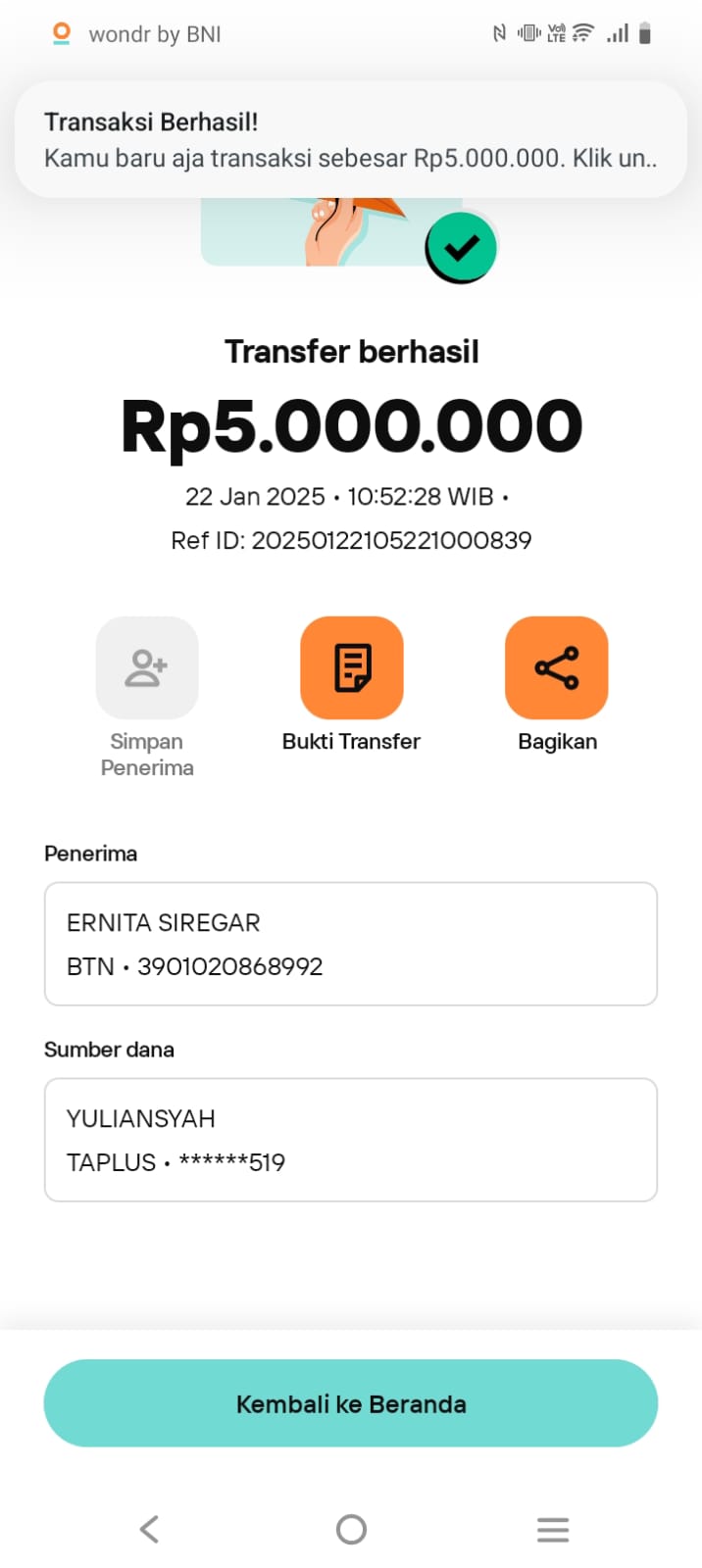Screen dimensions: 702x1568
Task: Open the Transaksi Berhasil notification banner
Action: point(350,139)
